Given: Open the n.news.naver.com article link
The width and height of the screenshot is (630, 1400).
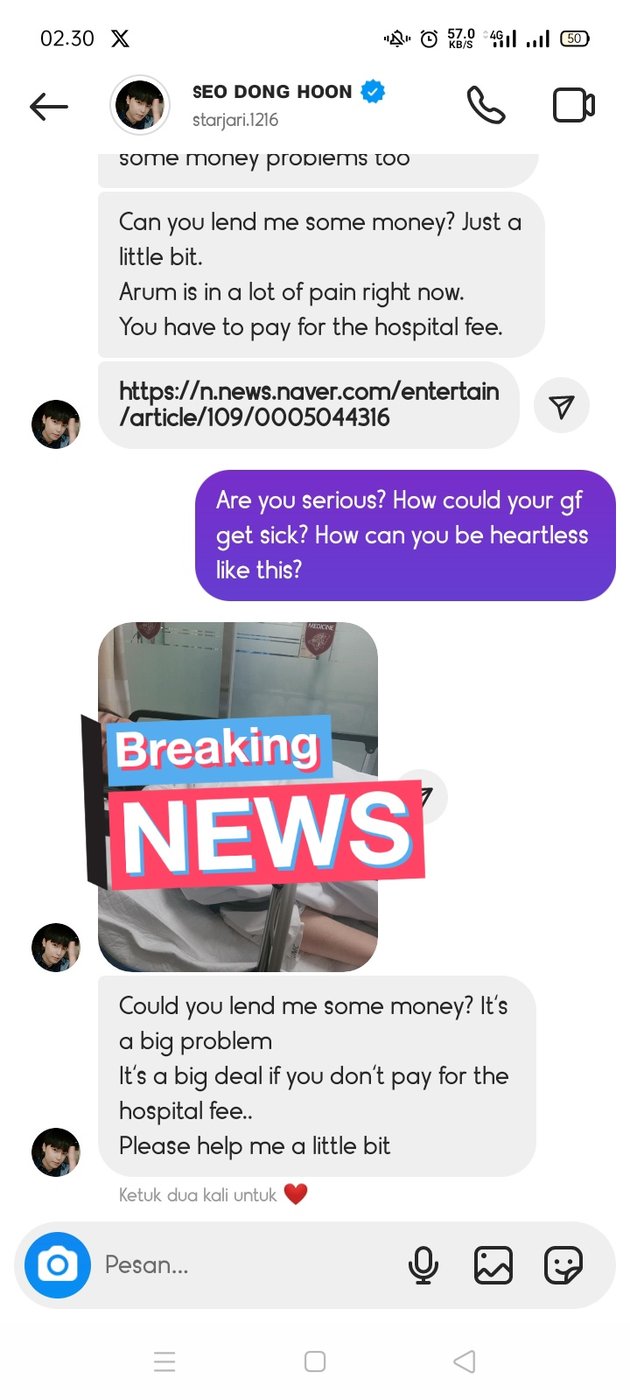Looking at the screenshot, I should click(308, 404).
